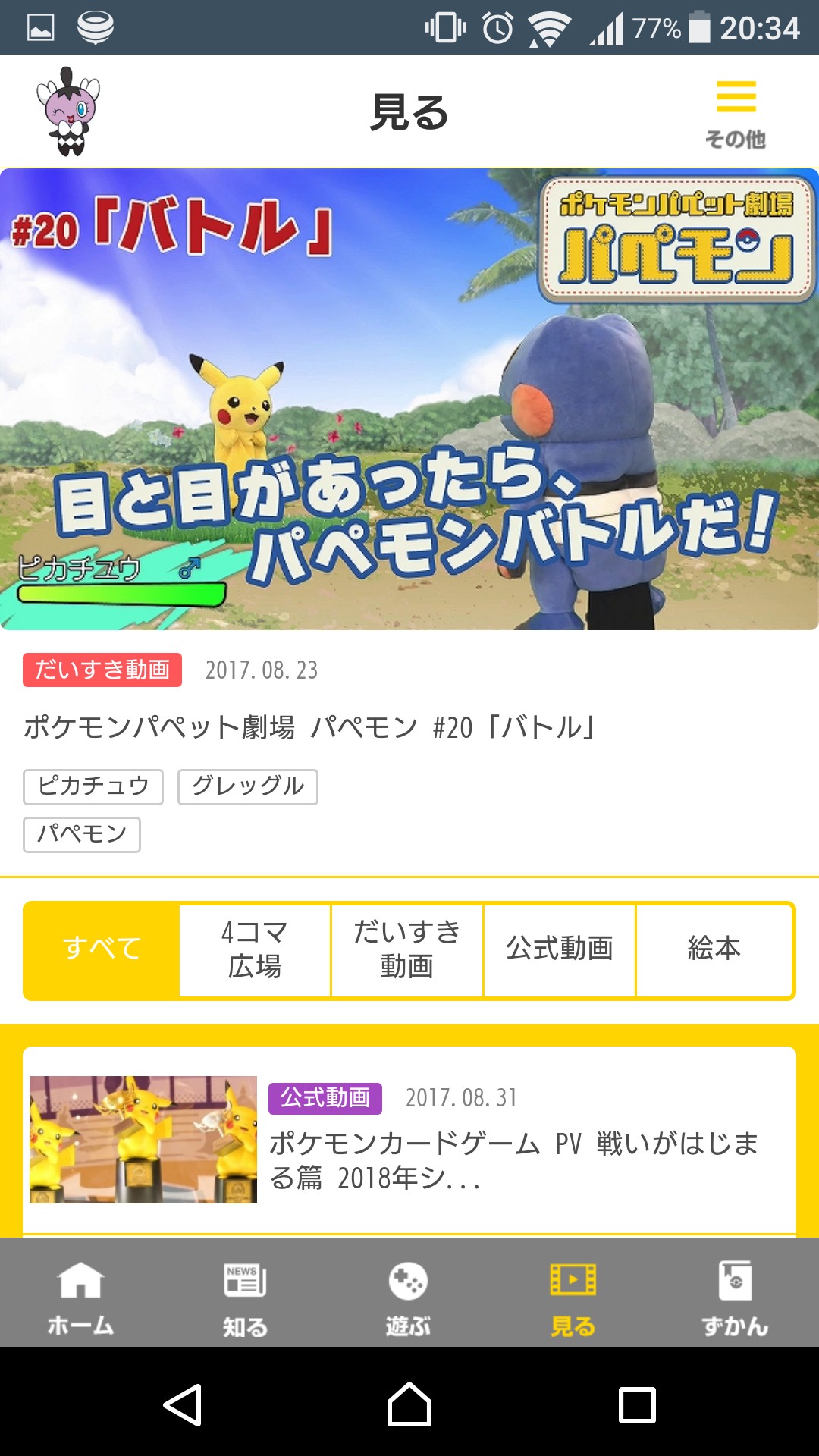The height and width of the screenshot is (1456, 819).
Task: Open the 遊ぶ games tab
Action: tap(408, 1294)
